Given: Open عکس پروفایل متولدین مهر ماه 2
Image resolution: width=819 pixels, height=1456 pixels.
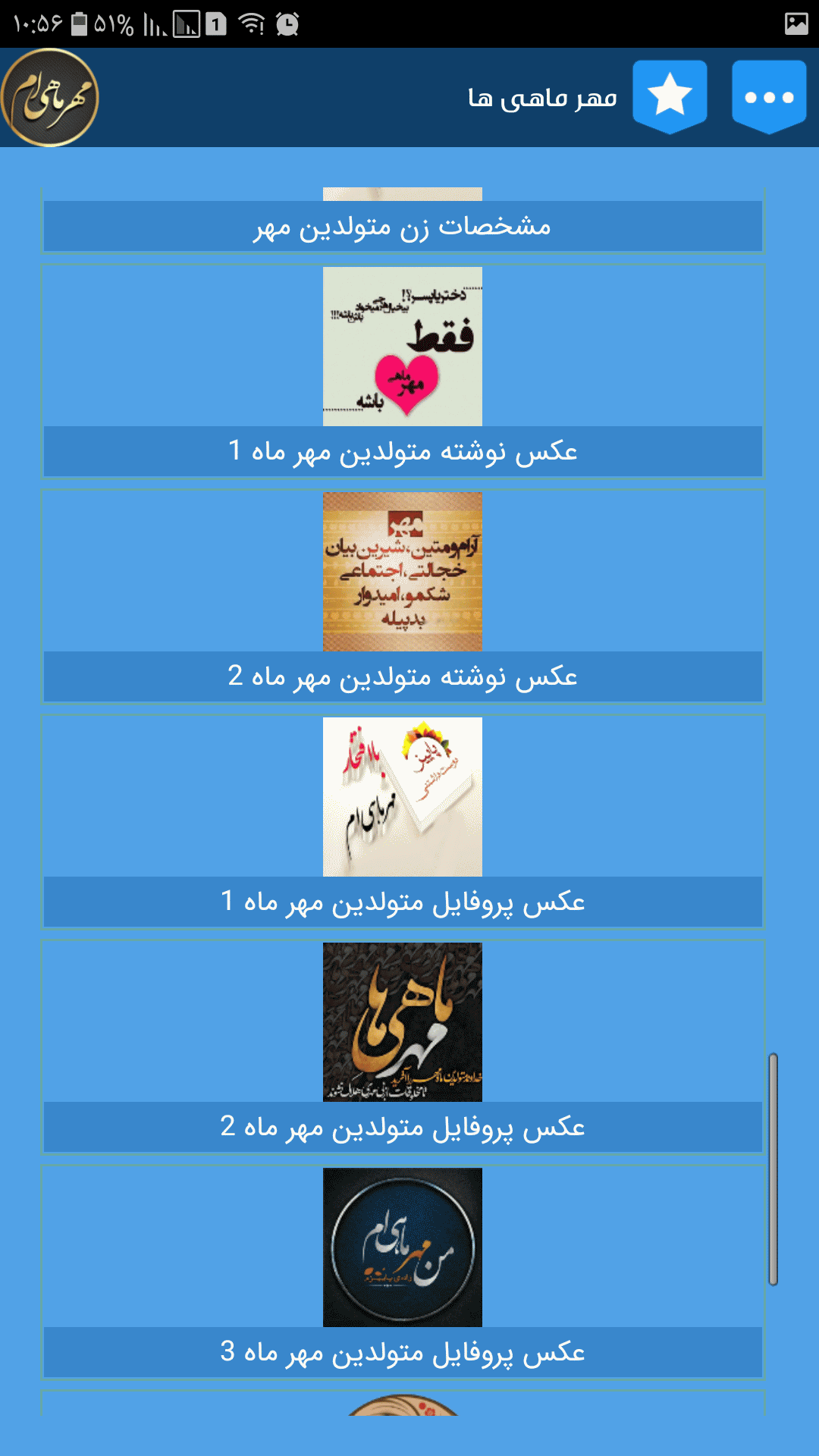Looking at the screenshot, I should click(x=403, y=1047).
